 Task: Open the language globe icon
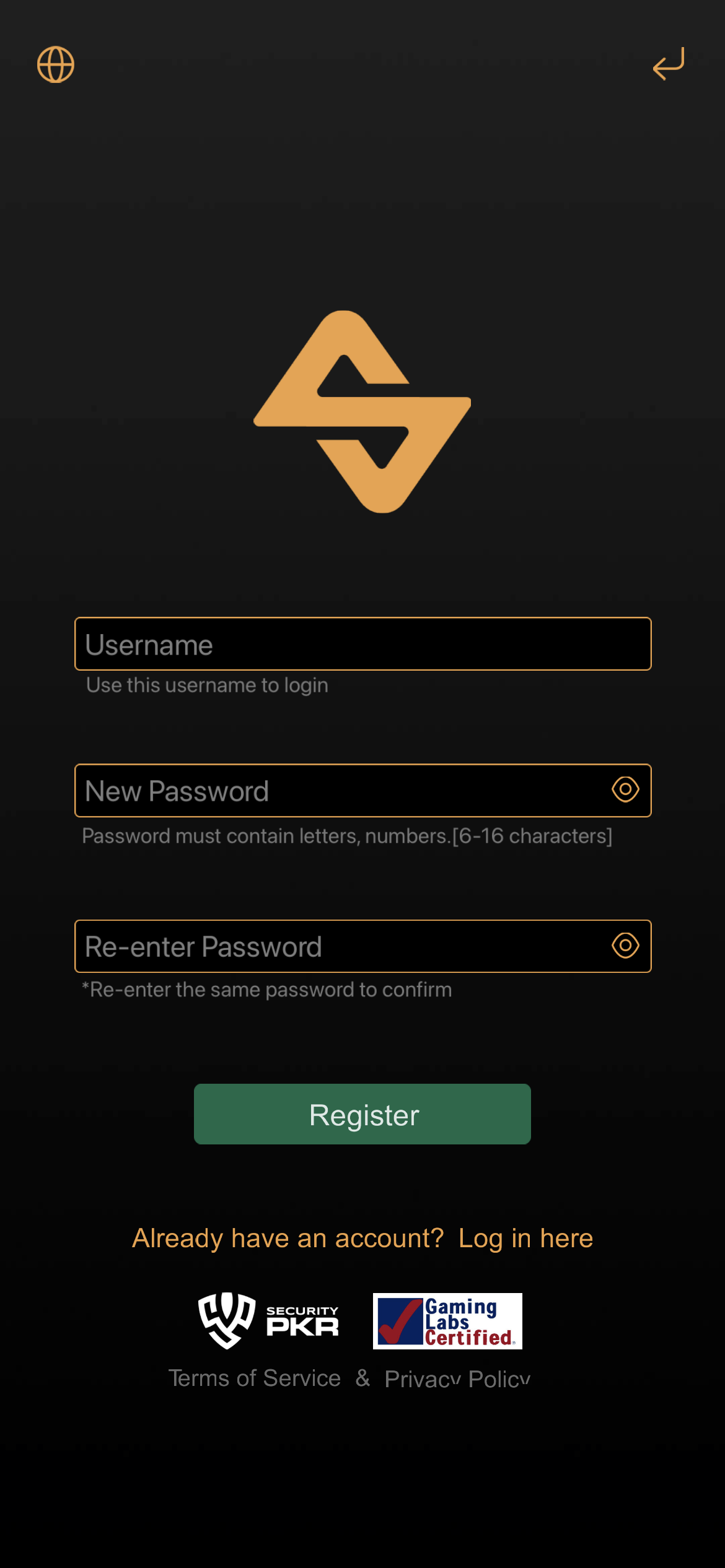[x=56, y=64]
